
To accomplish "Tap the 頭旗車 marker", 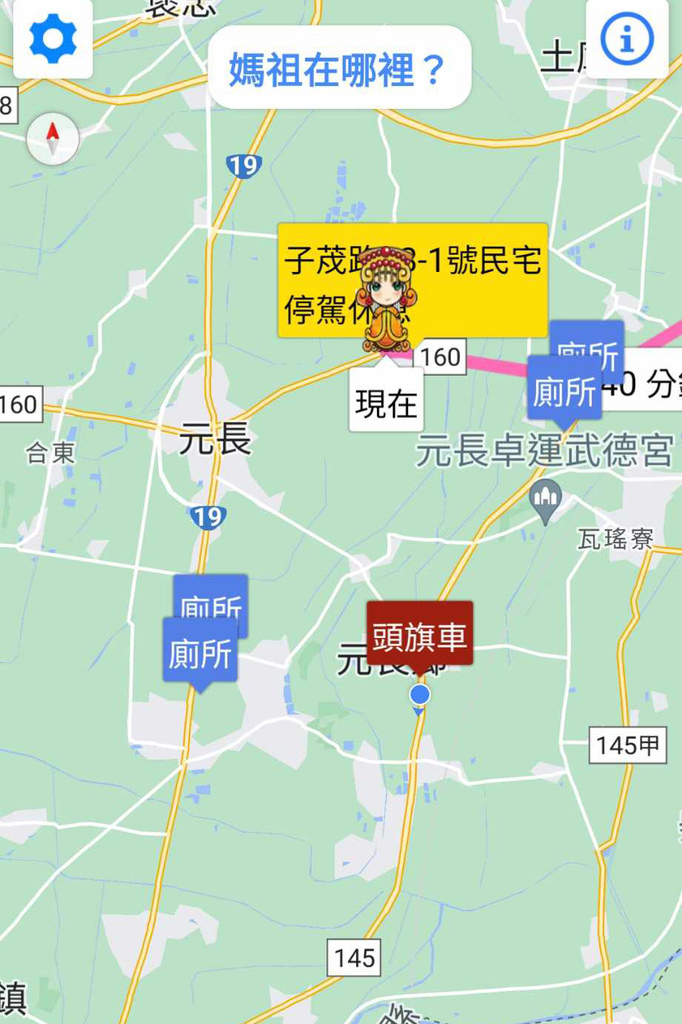I will (420, 634).
